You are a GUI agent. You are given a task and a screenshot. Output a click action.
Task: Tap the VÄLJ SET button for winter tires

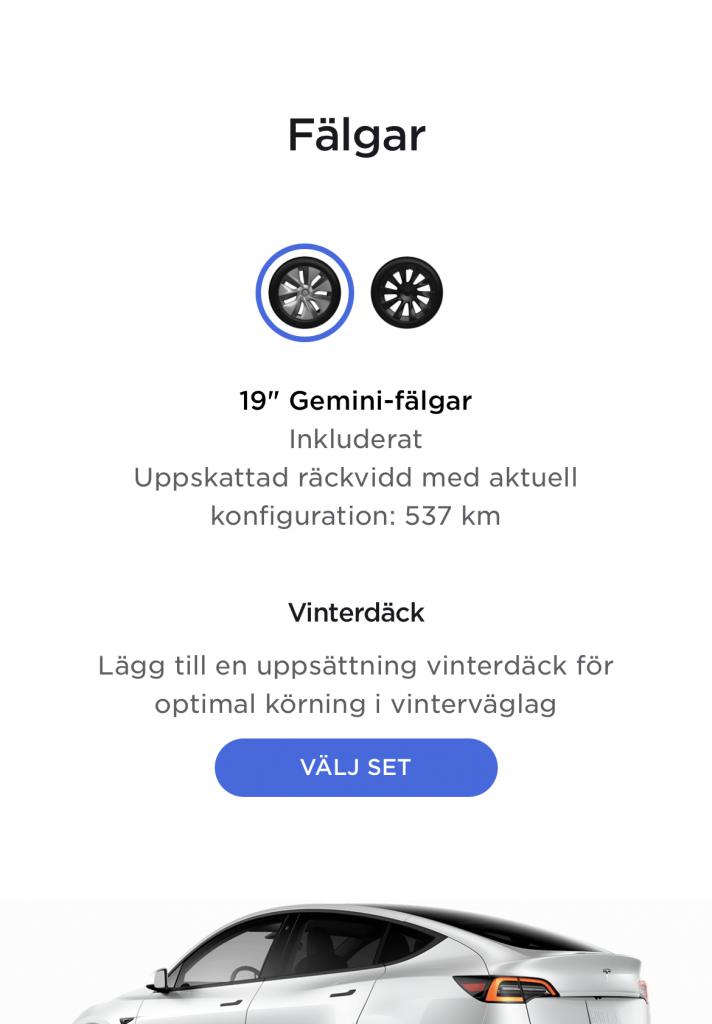(356, 768)
